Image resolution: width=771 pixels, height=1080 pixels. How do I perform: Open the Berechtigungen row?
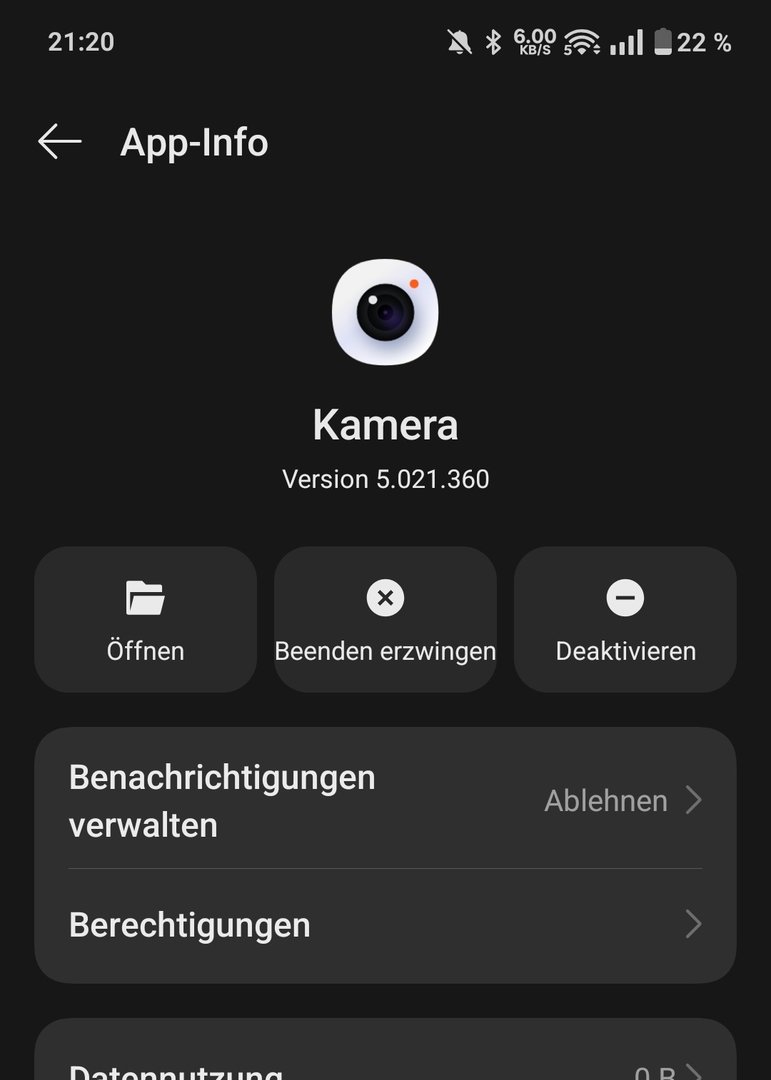point(385,925)
